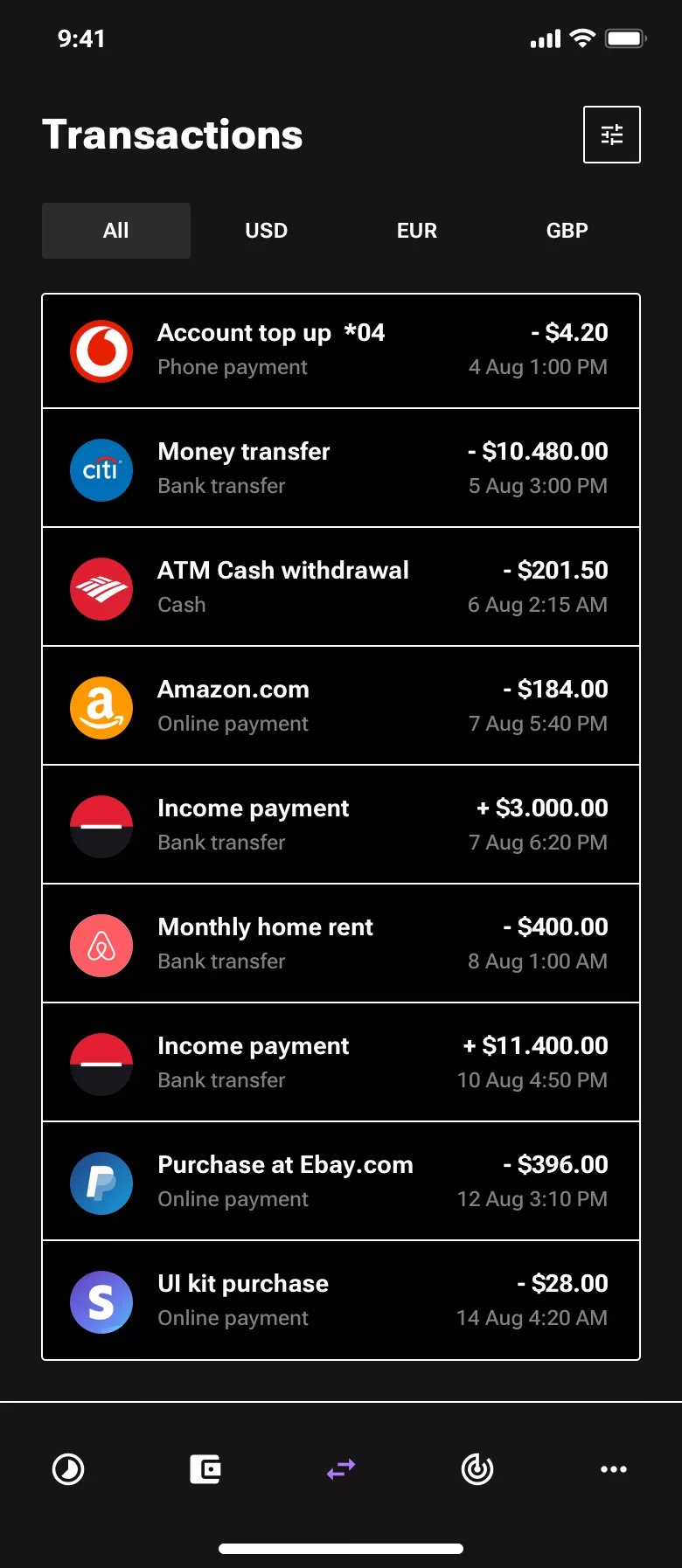Tap the home indicator bar at bottom
682x1568 pixels.
point(340,1548)
